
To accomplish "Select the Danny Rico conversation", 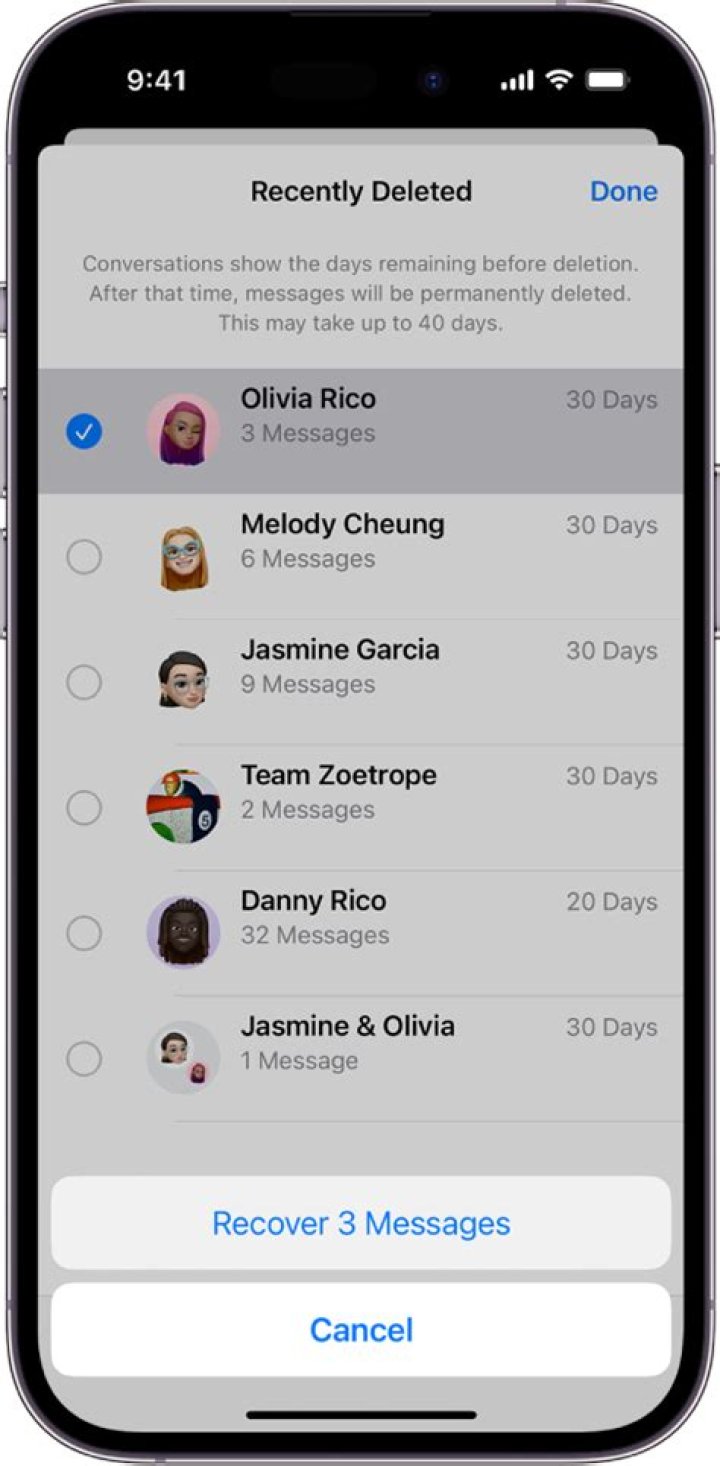I will coord(84,934).
